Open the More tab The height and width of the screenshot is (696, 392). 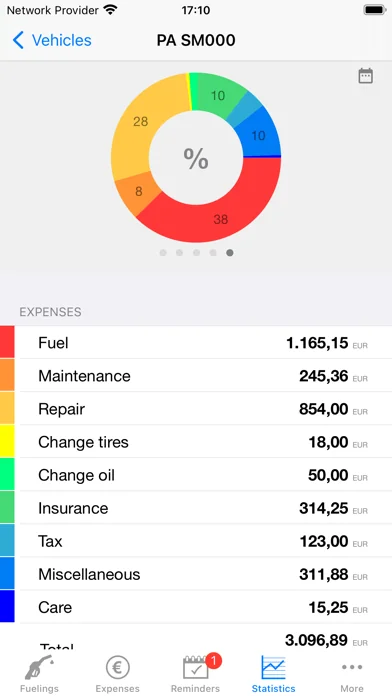(352, 673)
